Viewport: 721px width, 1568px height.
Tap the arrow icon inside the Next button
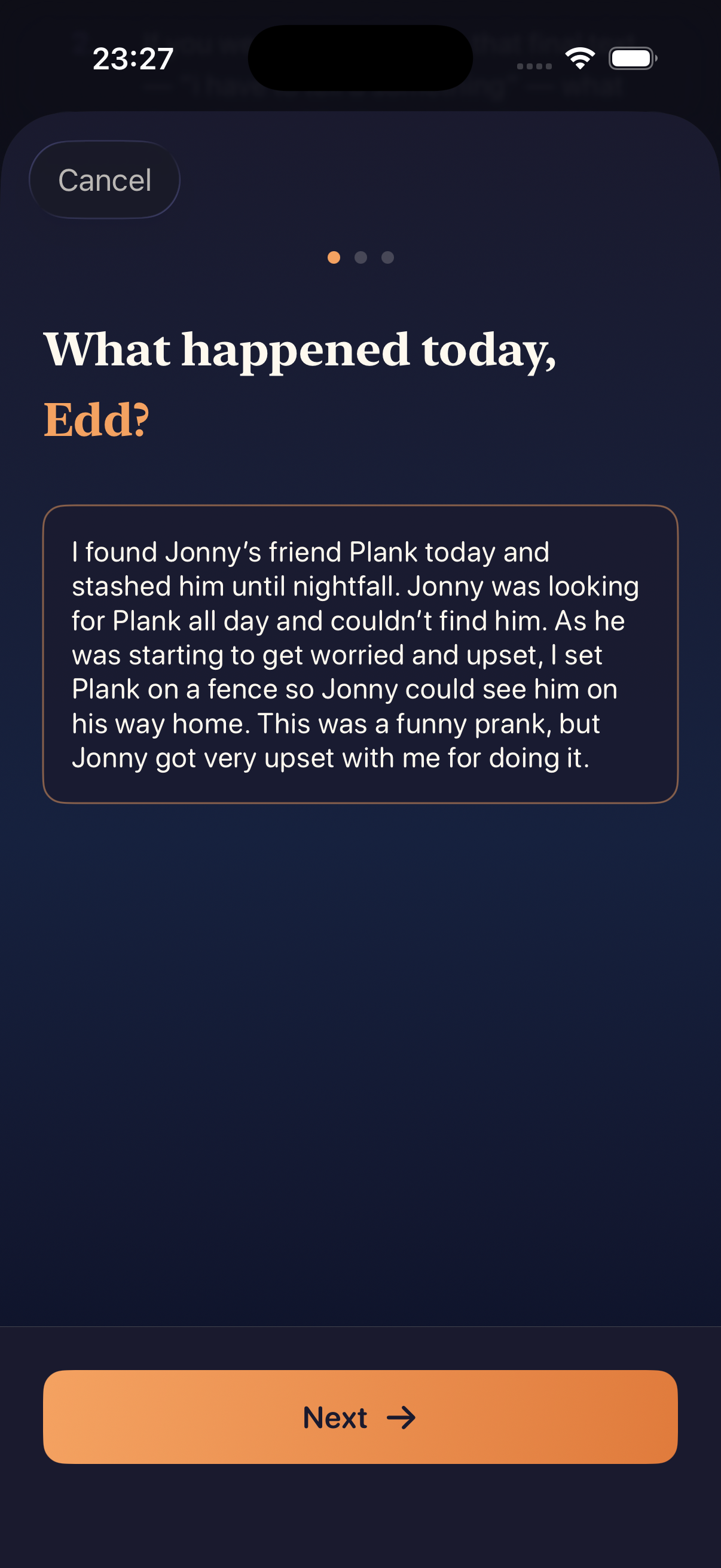402,1418
